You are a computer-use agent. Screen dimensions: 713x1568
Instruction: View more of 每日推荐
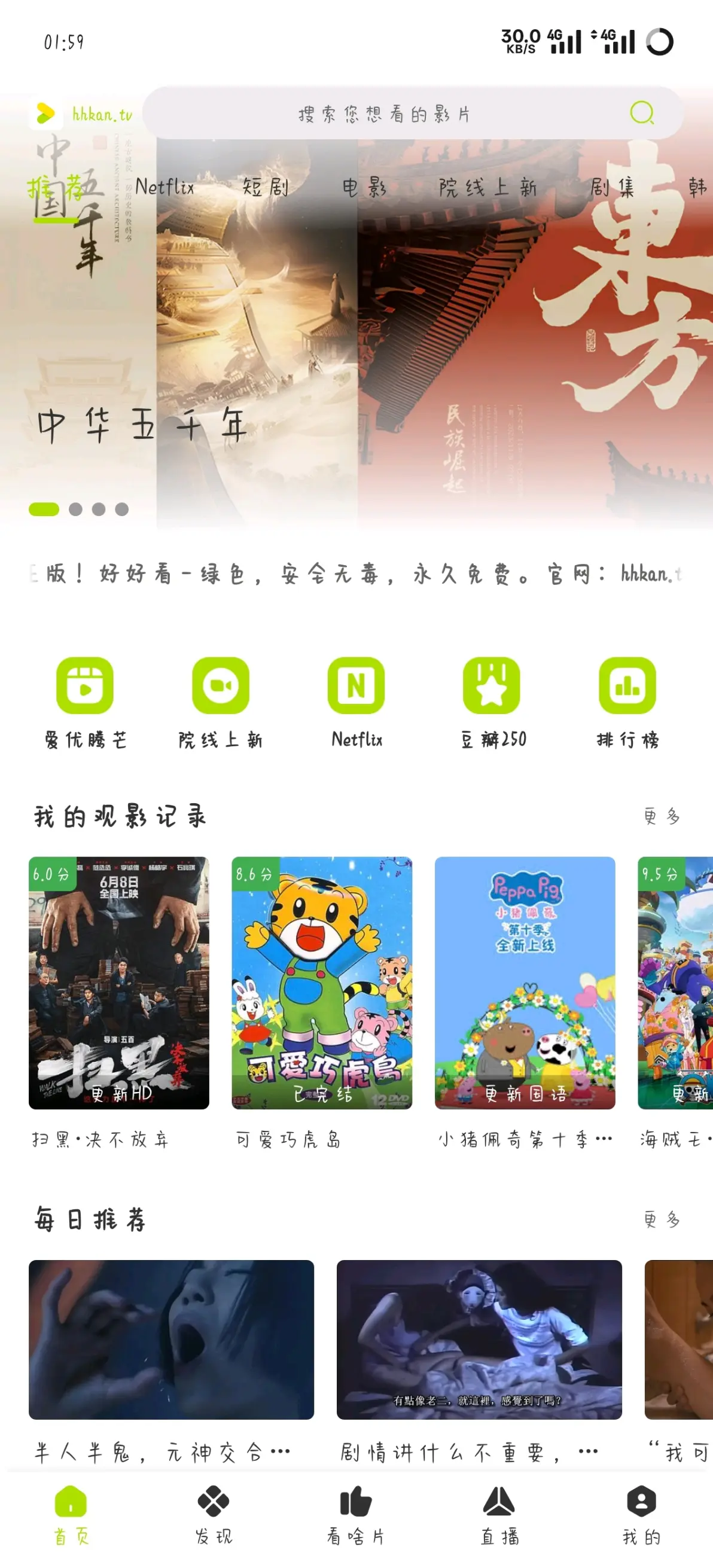point(662,1219)
